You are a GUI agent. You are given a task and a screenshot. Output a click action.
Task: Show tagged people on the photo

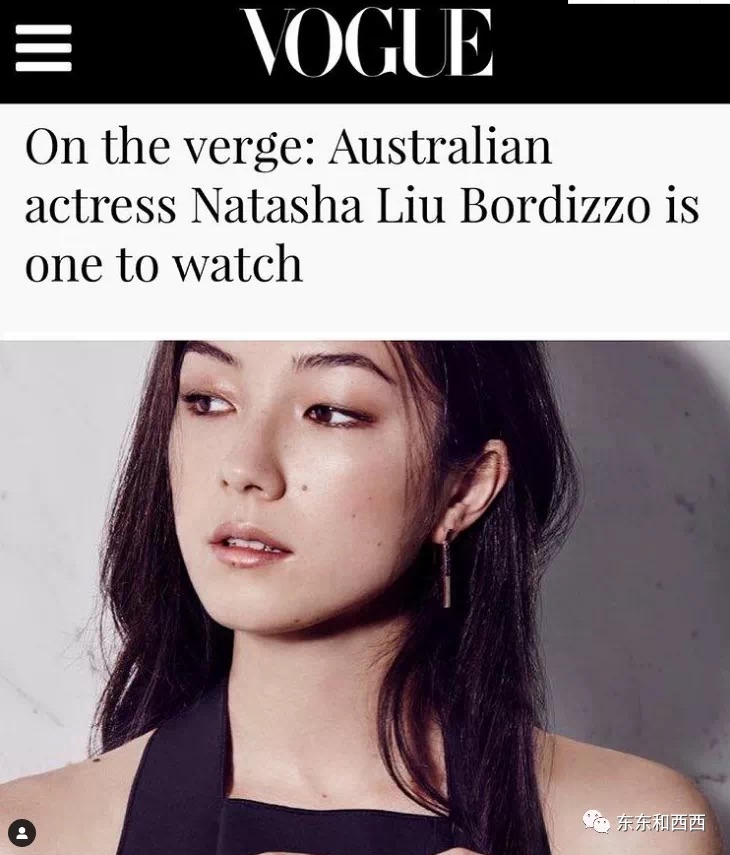22,831
